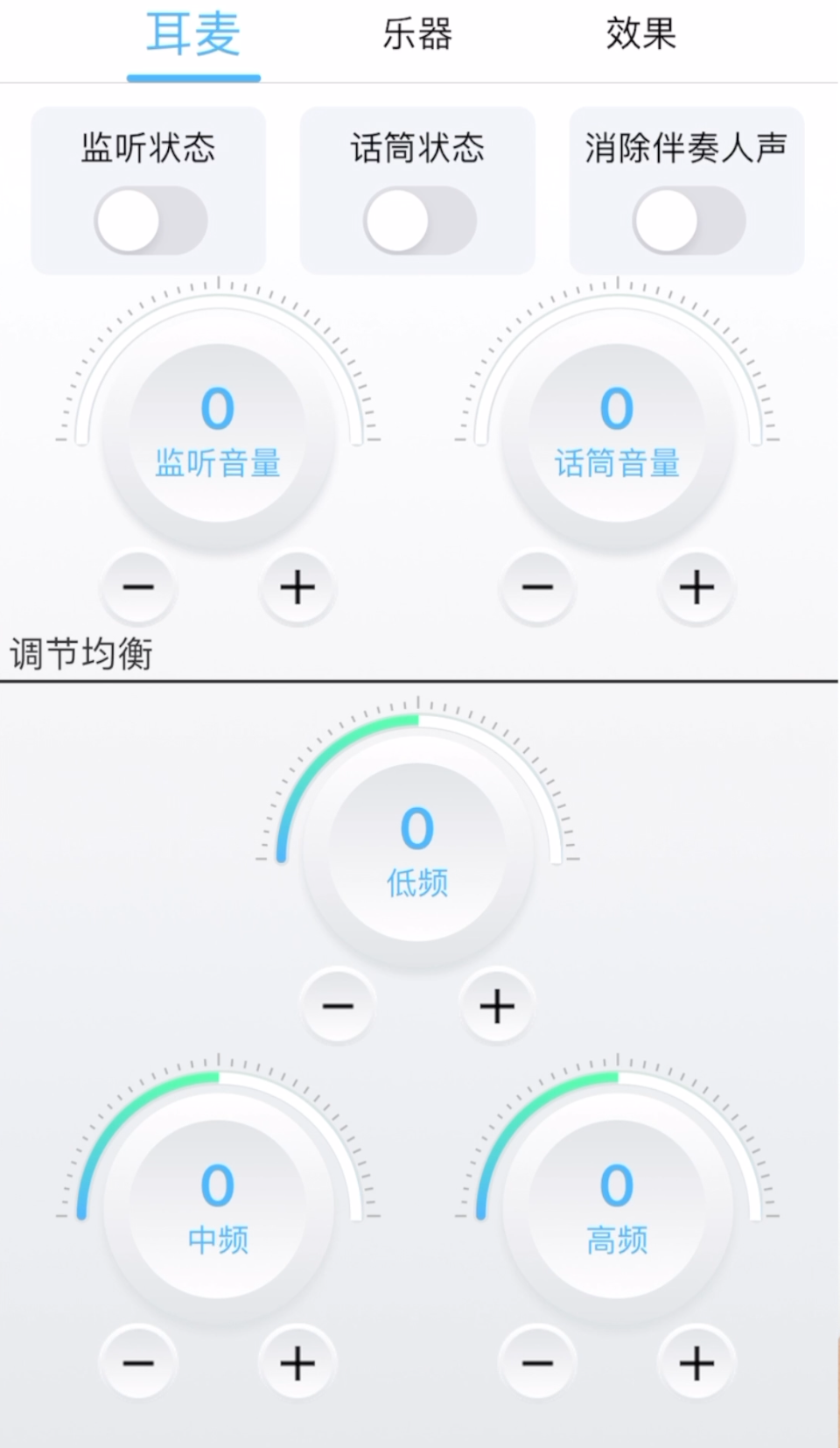The image size is (840, 1448).
Task: Tap the 监听音量 dial knob
Action: click(218, 433)
